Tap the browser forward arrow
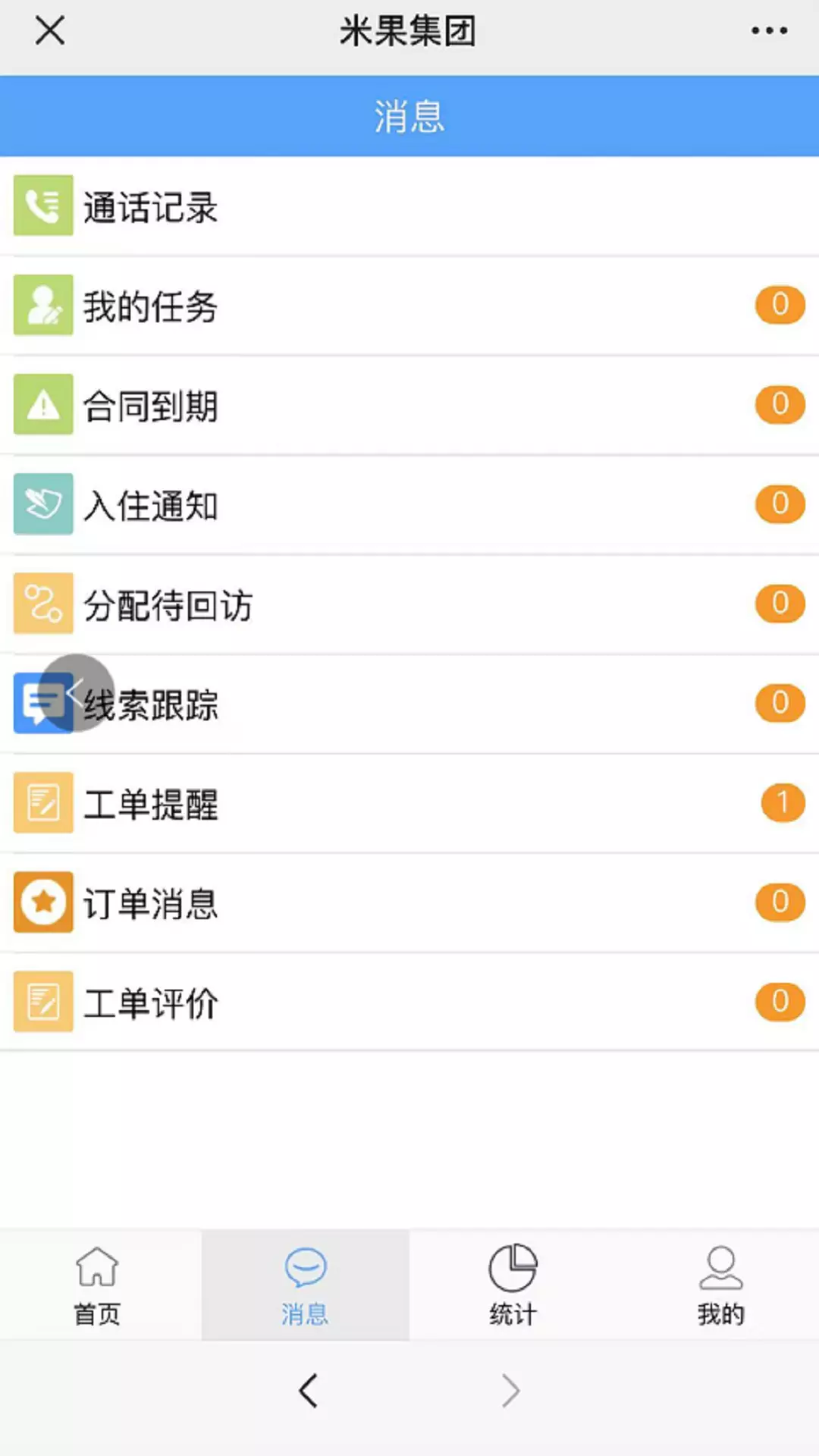819x1456 pixels. (510, 1391)
